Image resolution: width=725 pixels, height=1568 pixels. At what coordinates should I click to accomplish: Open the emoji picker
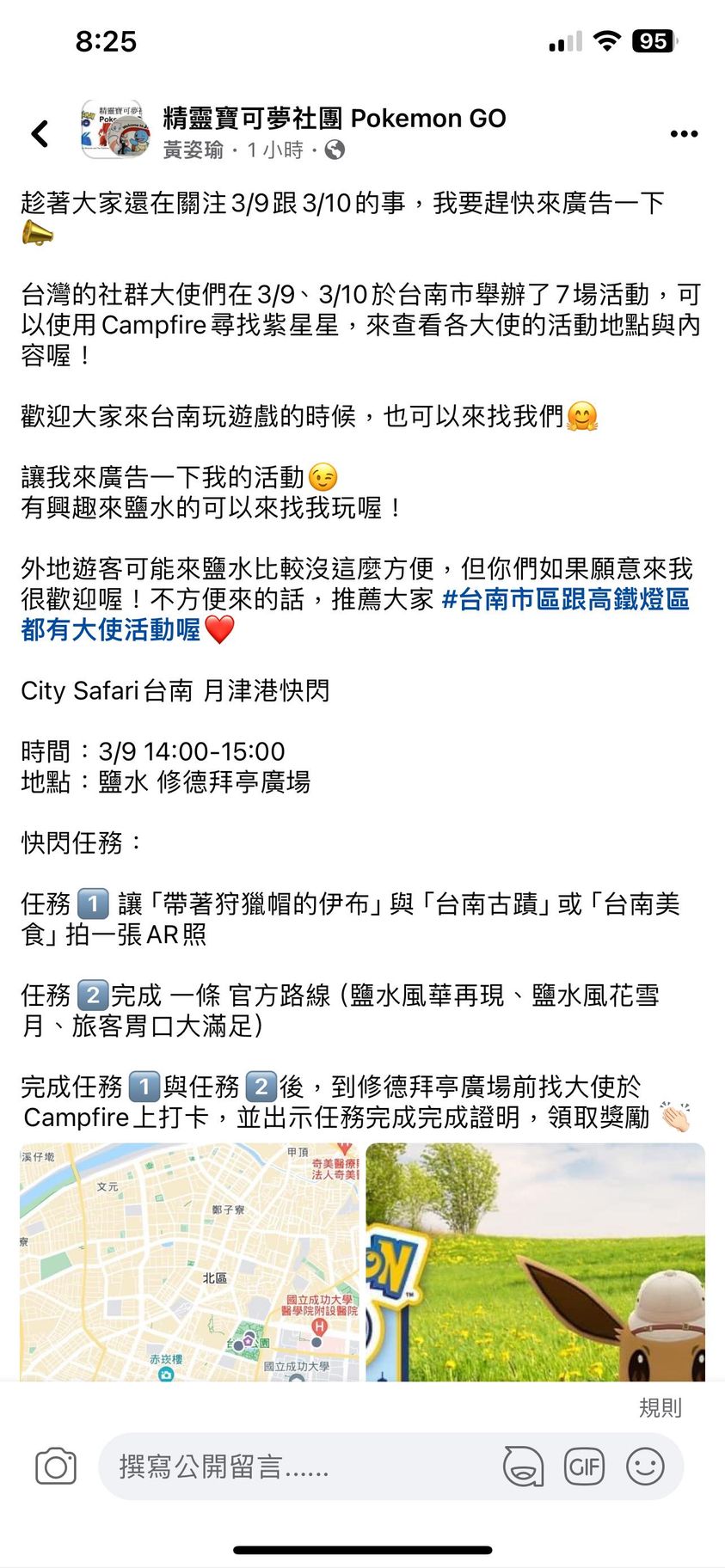tap(645, 1467)
